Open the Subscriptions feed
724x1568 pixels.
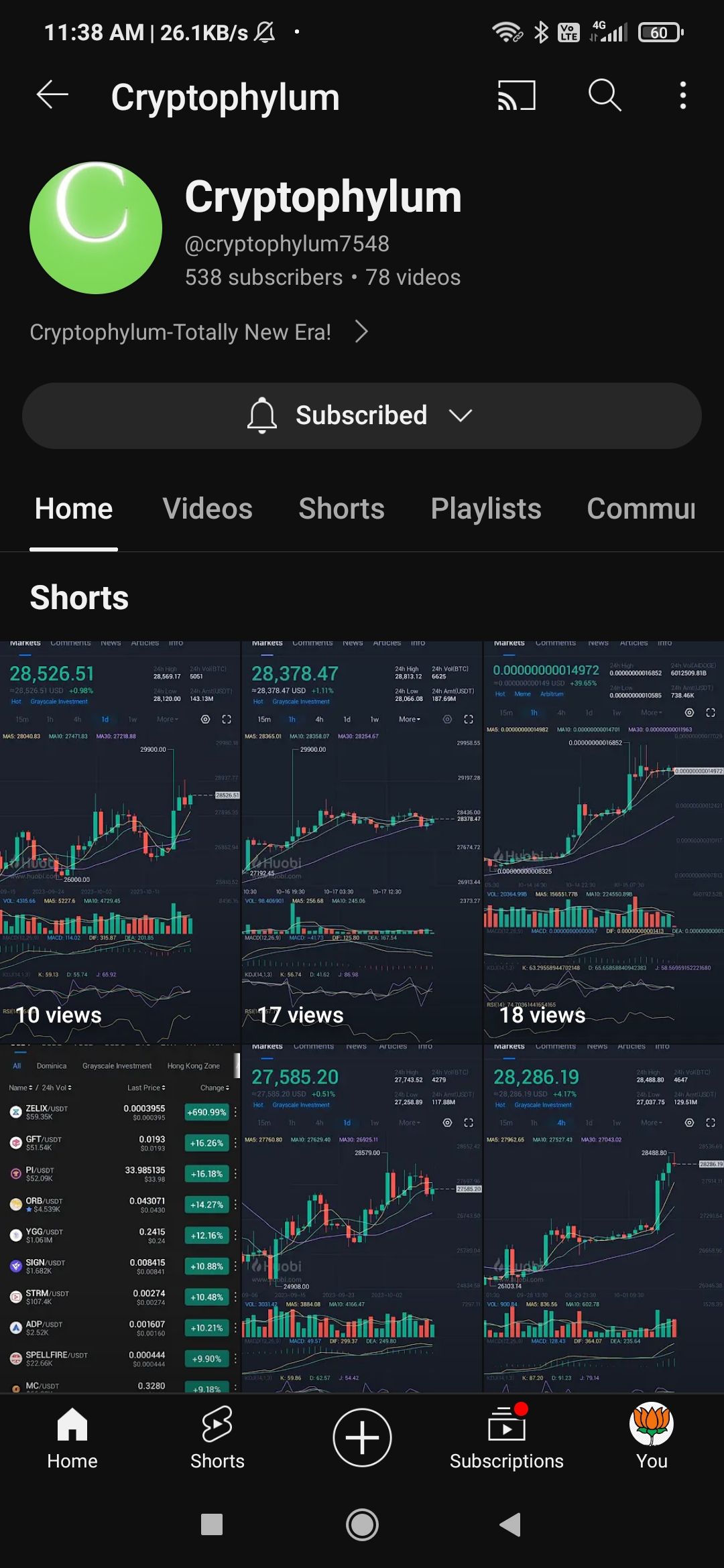(x=507, y=1438)
